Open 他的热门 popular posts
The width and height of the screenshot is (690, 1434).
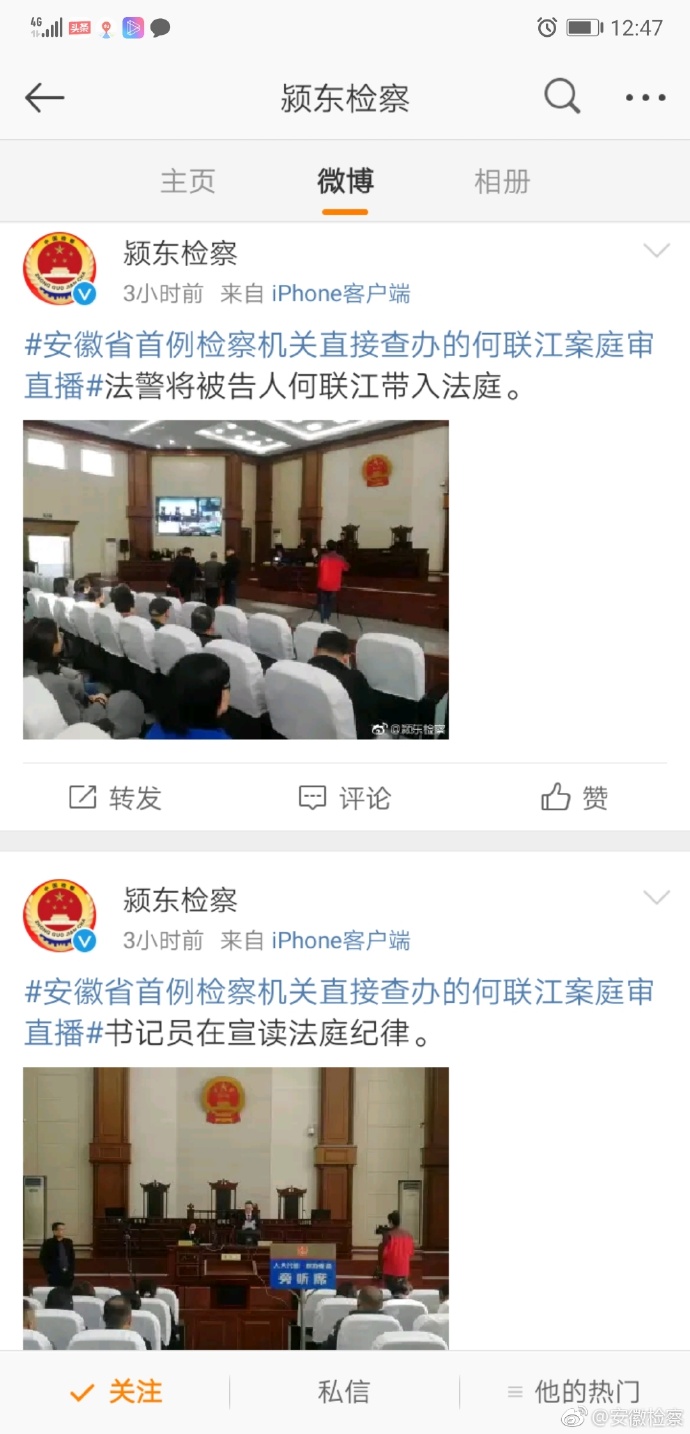coord(573,1391)
